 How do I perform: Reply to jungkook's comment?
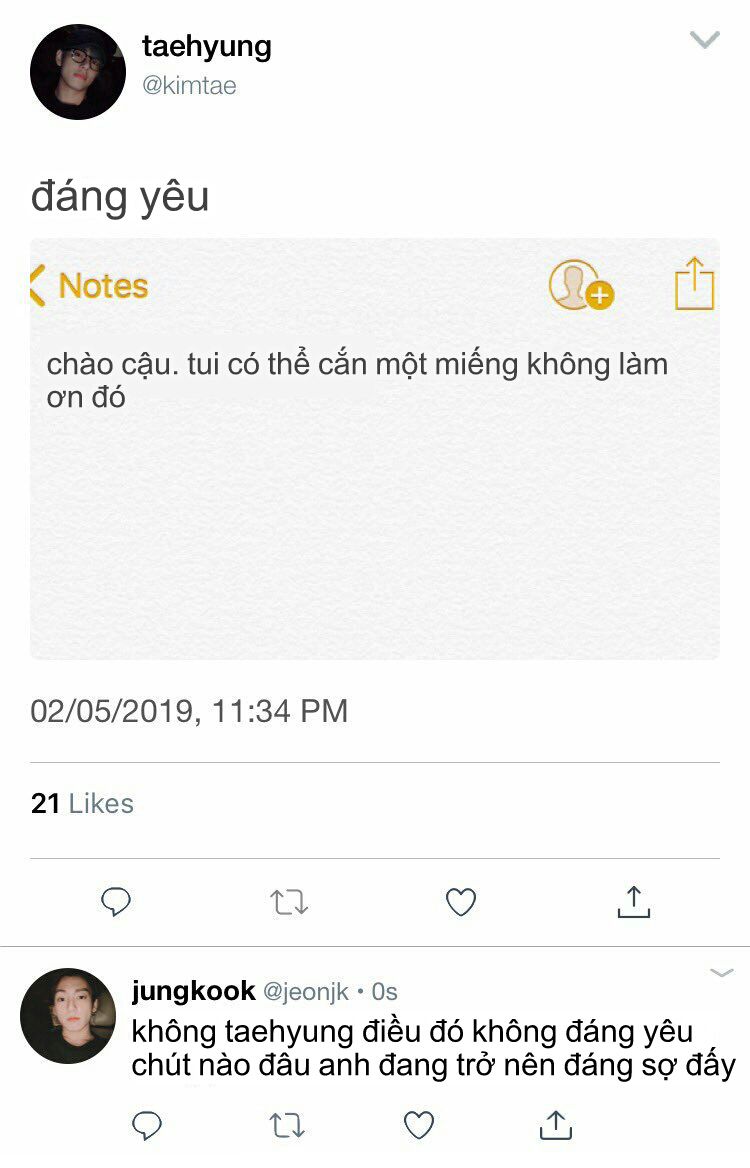tap(147, 1125)
